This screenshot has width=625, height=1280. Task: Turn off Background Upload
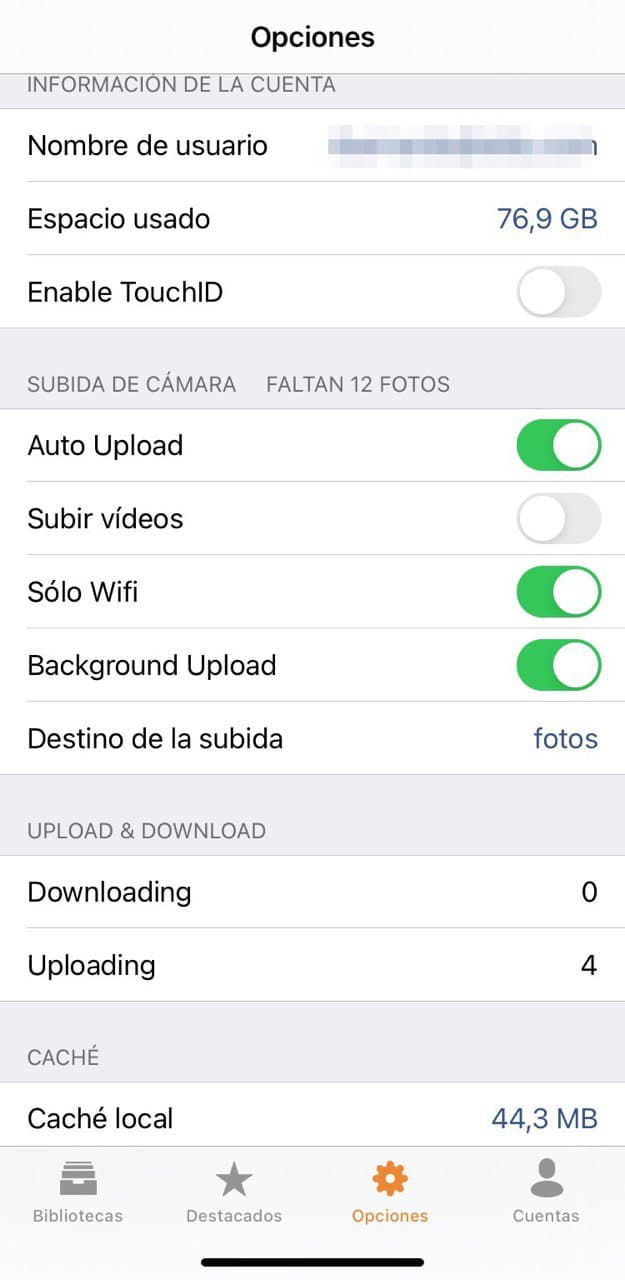click(558, 666)
